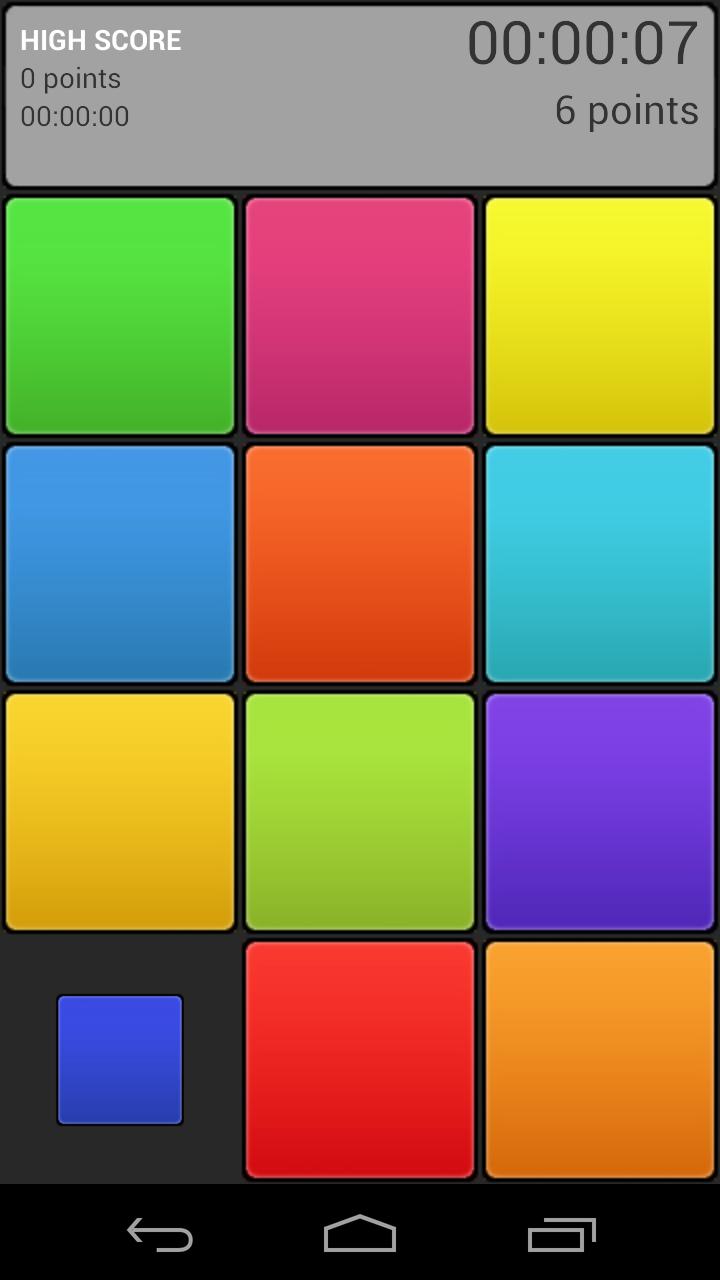
Task: Choose the blue tile
Action: pos(120,563)
